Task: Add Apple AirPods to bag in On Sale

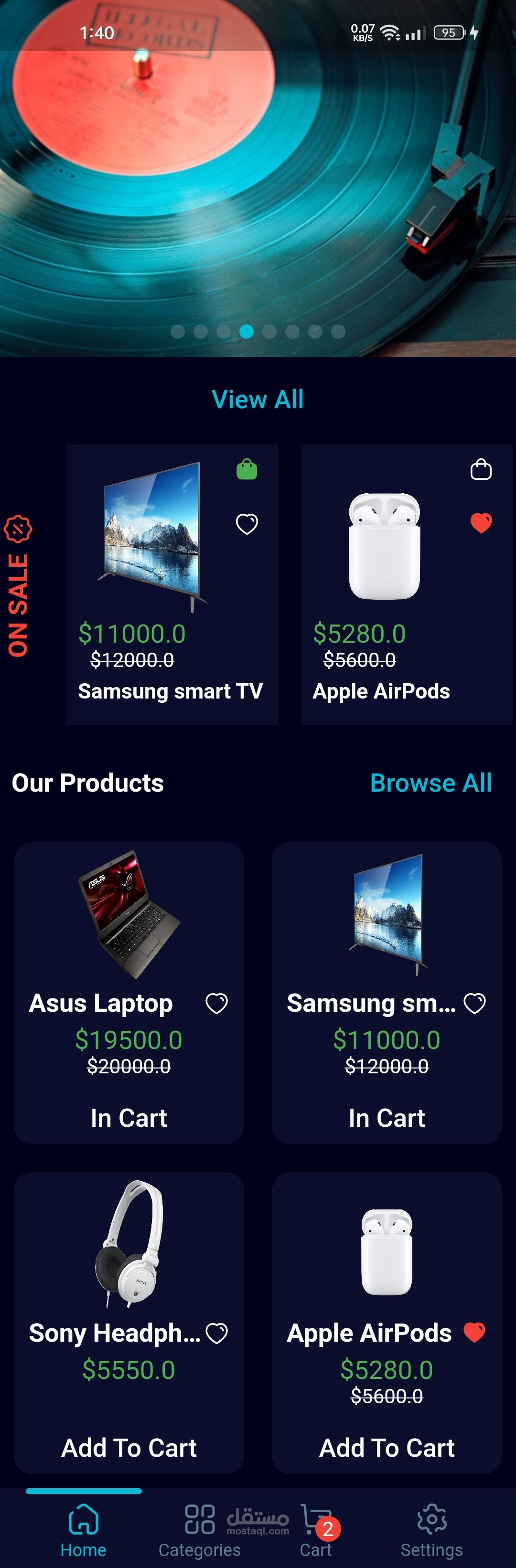Action: click(x=481, y=469)
